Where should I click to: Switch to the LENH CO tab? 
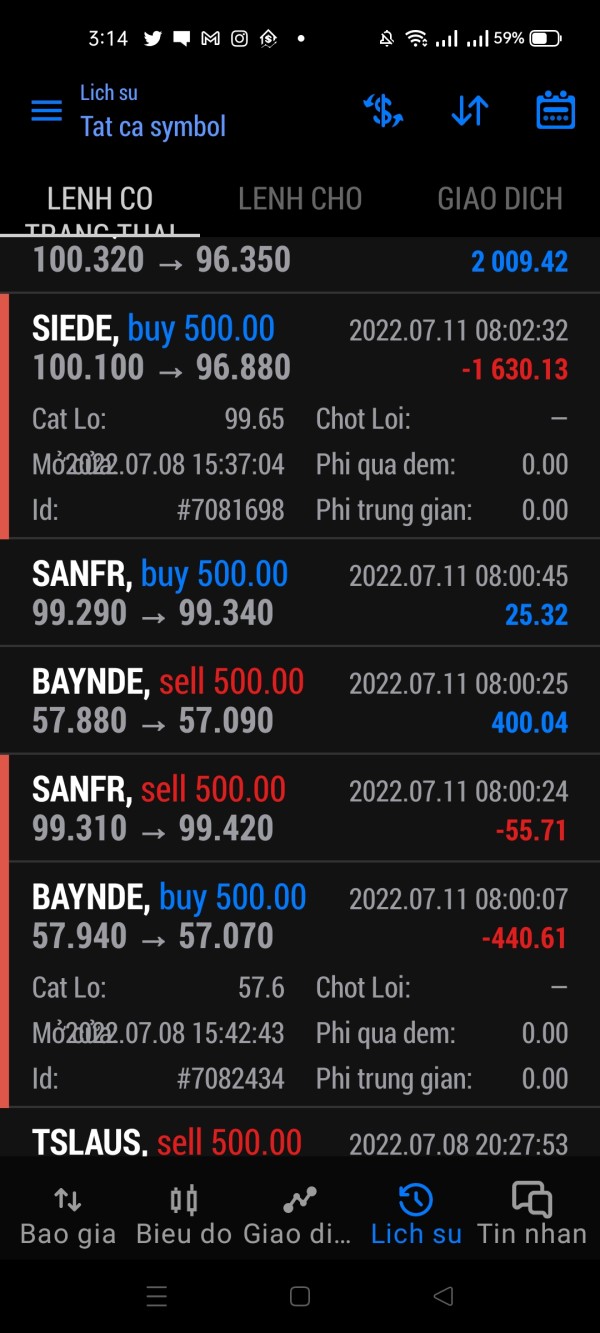tap(100, 199)
